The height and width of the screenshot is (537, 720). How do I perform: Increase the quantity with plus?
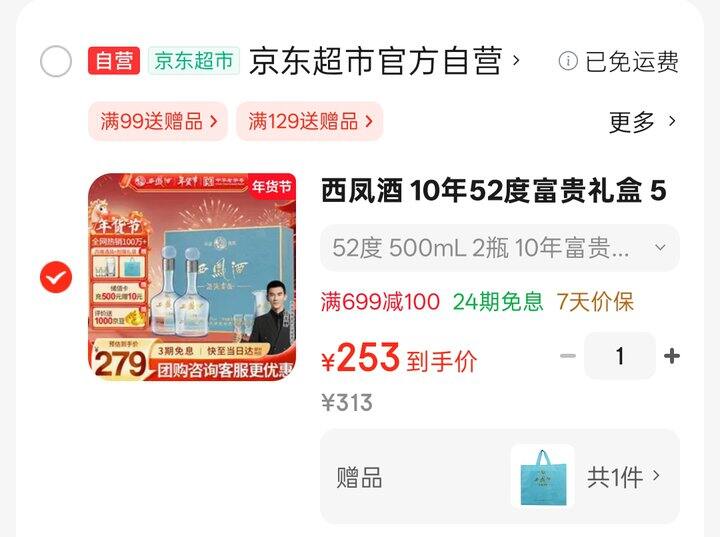pyautogui.click(x=672, y=356)
